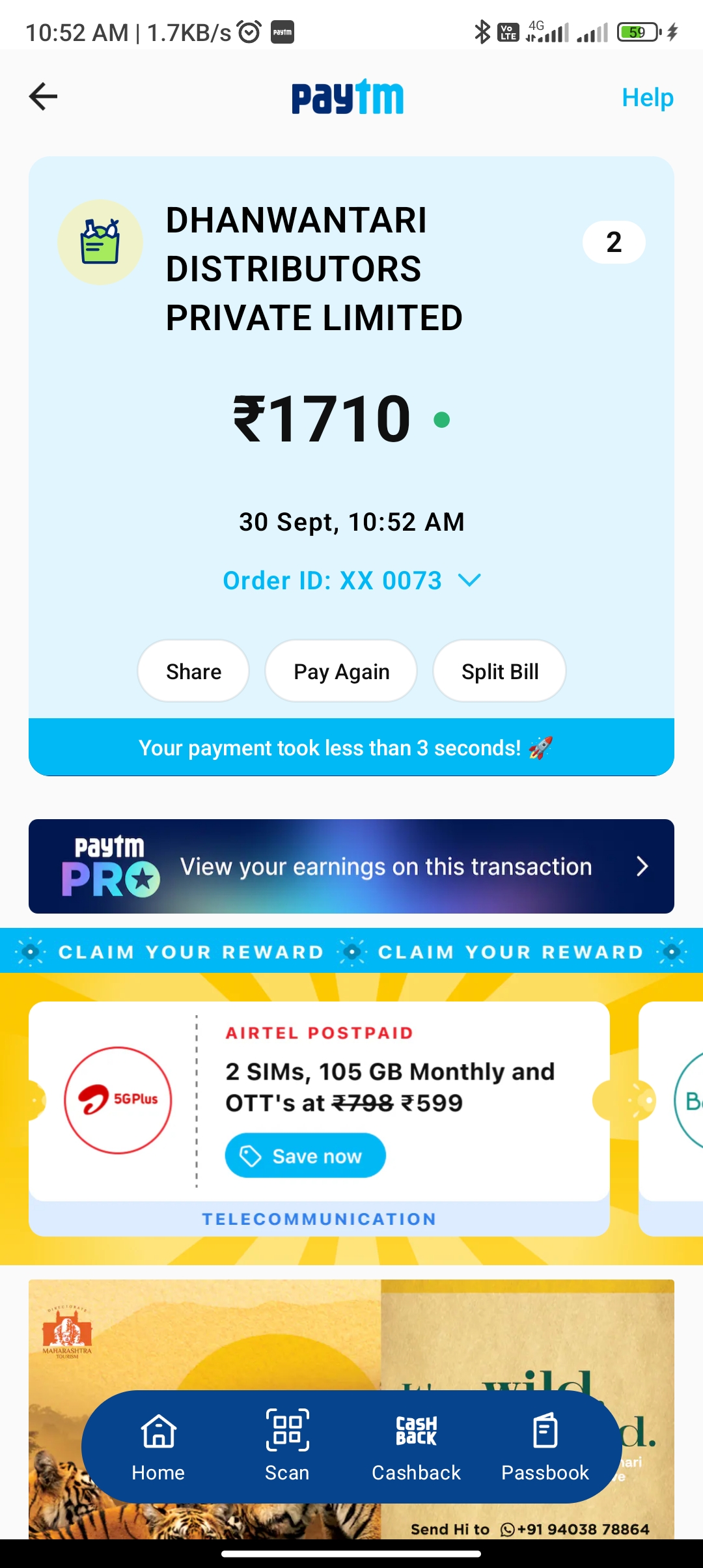Open the Passbook tab
Image resolution: width=703 pixels, height=1568 pixels.
tap(545, 1447)
